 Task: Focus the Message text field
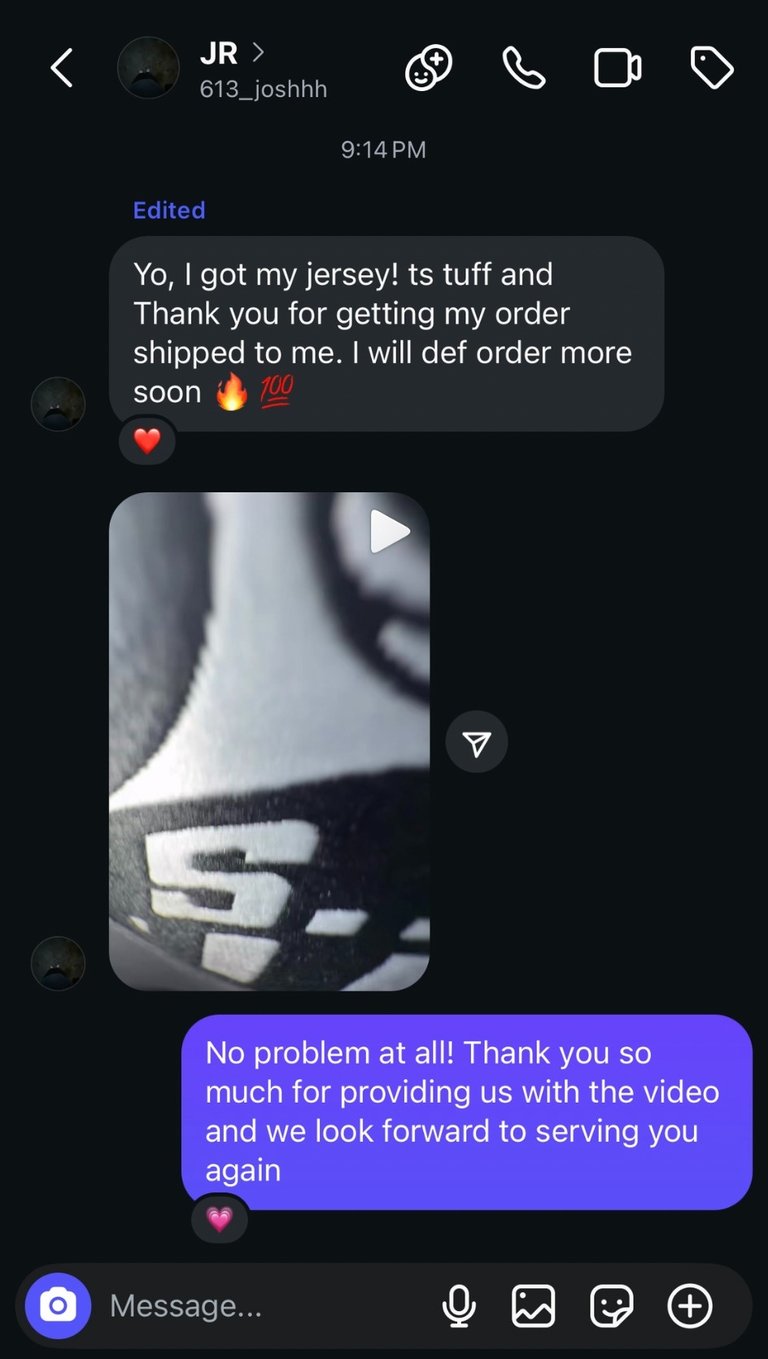pyautogui.click(x=260, y=1305)
